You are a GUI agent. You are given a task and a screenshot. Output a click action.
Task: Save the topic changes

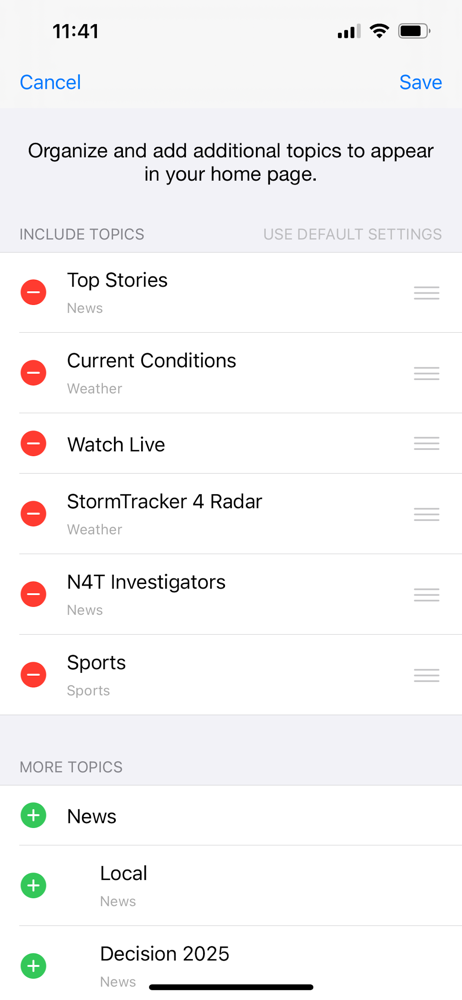coord(421,82)
